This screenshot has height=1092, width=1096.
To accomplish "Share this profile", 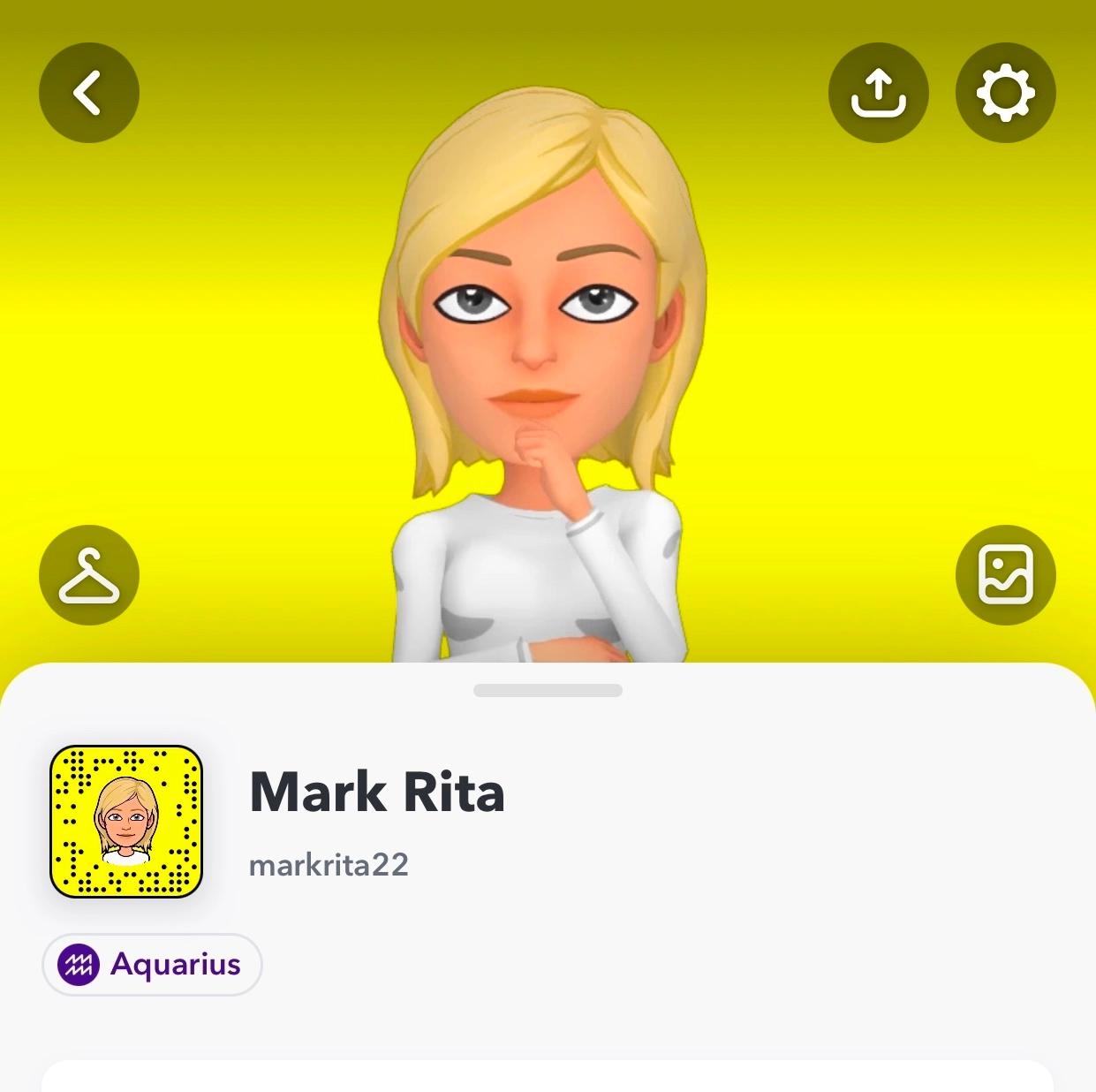I will 878,93.
